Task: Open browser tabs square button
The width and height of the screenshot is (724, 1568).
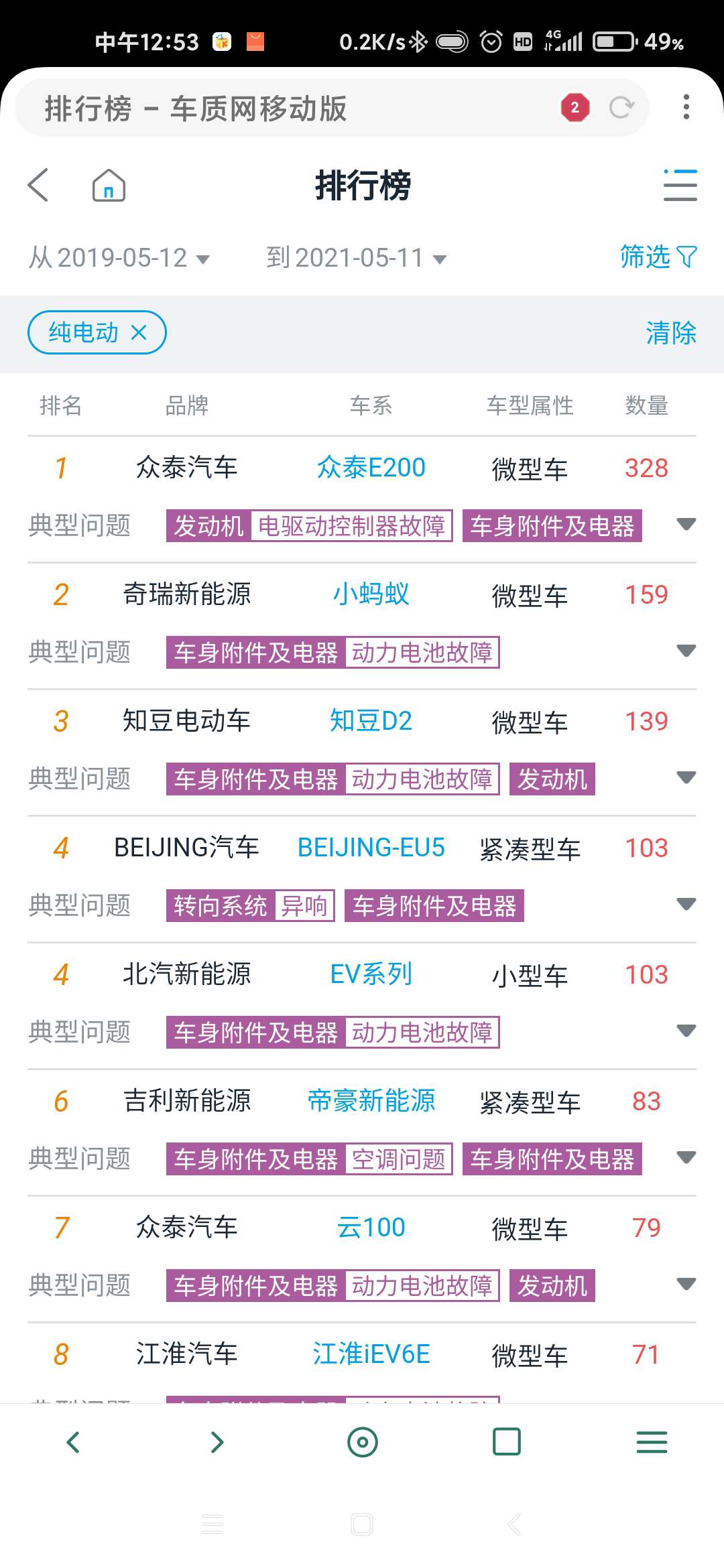Action: (507, 1441)
